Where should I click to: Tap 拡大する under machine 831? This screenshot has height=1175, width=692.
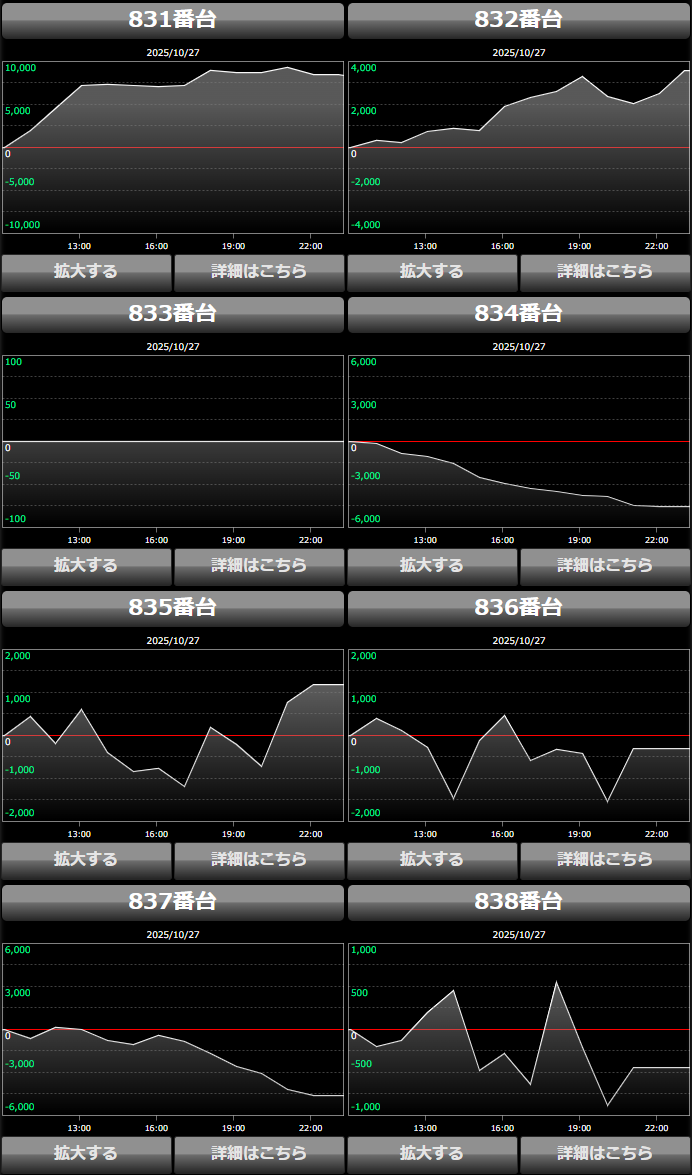[x=86, y=272]
